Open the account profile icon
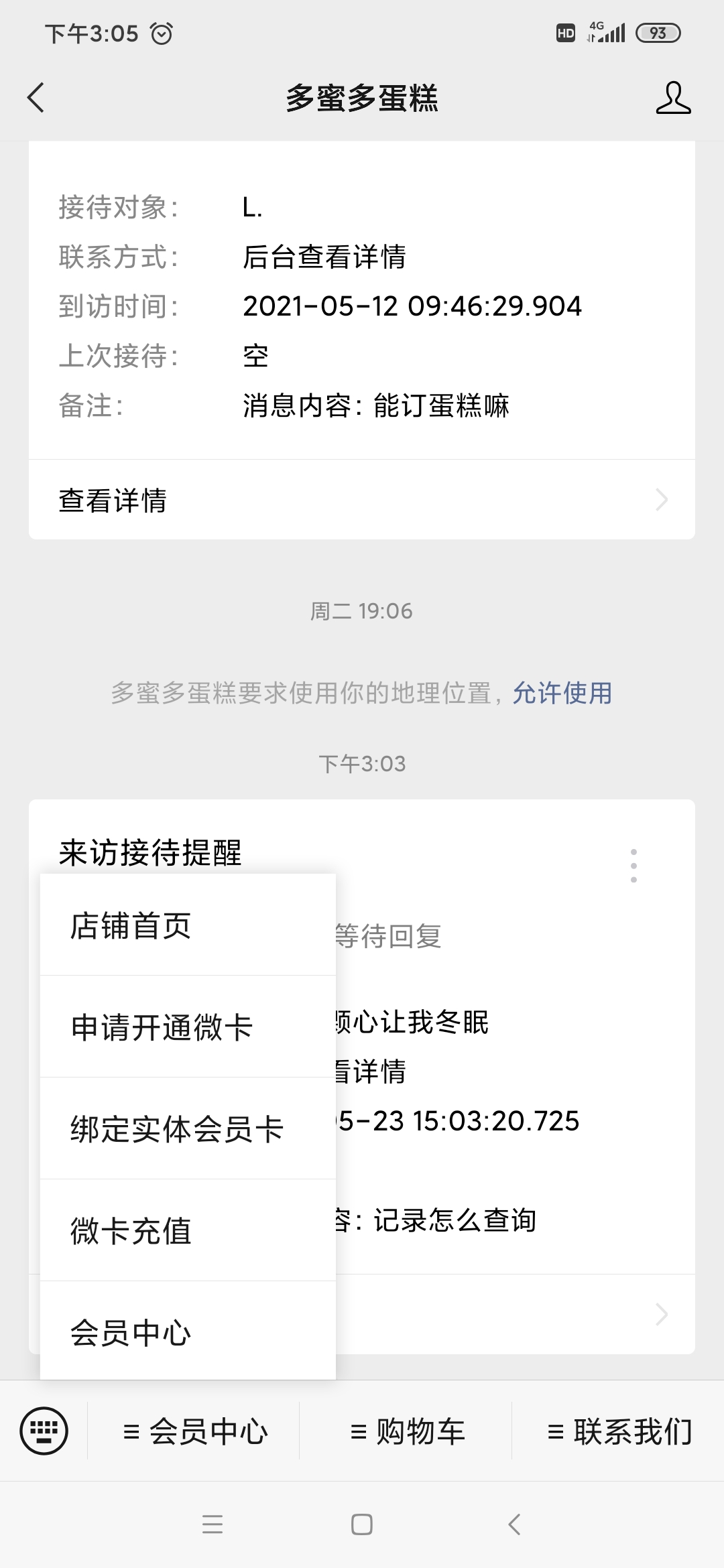Image resolution: width=724 pixels, height=1568 pixels. pyautogui.click(x=673, y=98)
